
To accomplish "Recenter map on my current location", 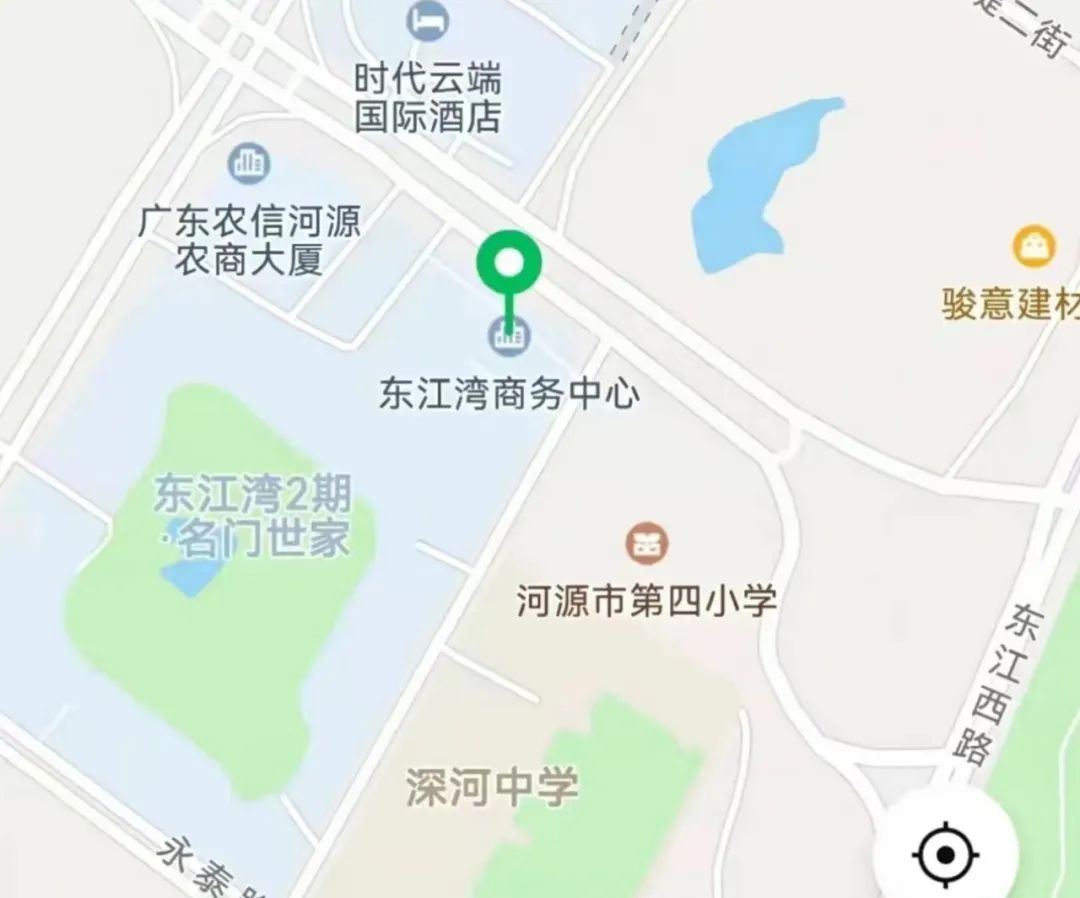I will (945, 854).
